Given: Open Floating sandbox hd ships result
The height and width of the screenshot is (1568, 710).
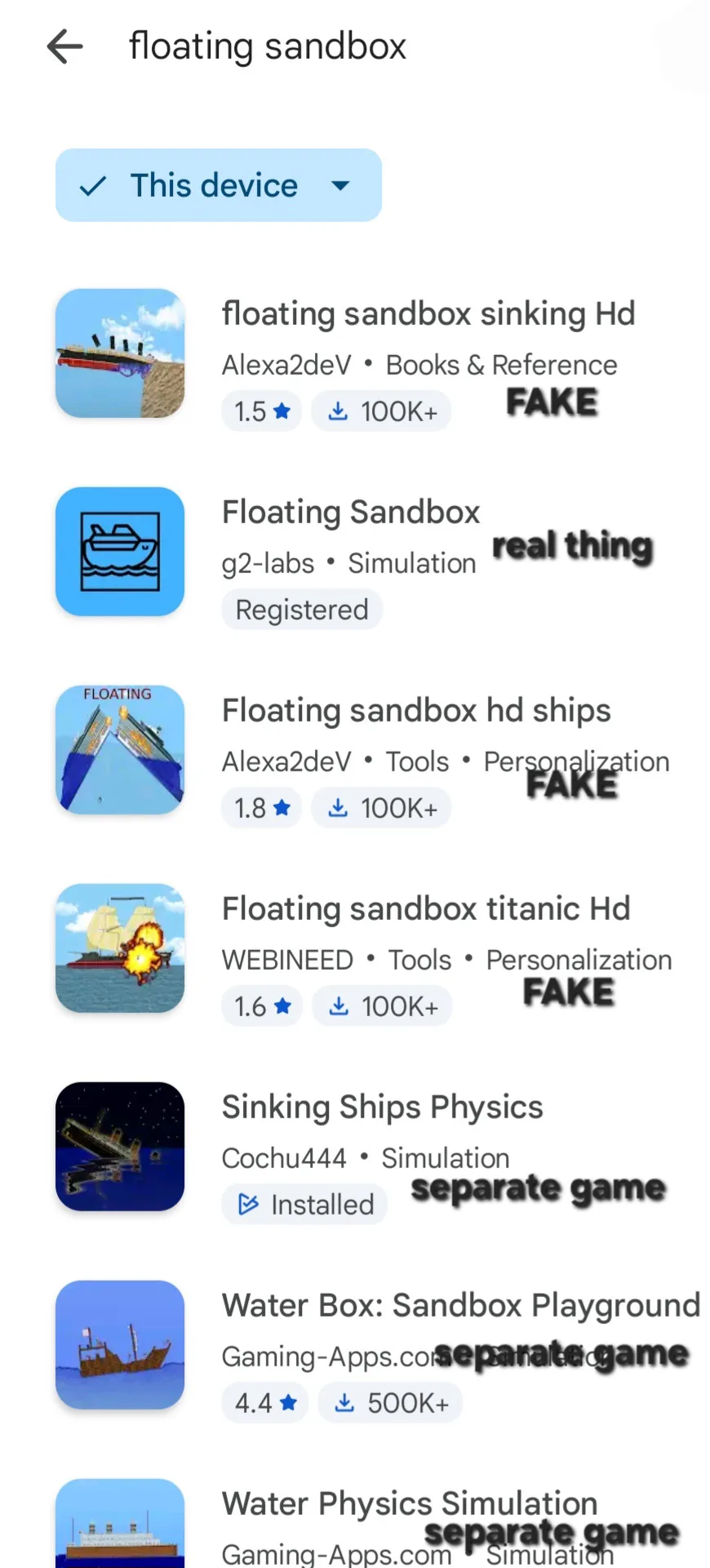Looking at the screenshot, I should coord(416,711).
